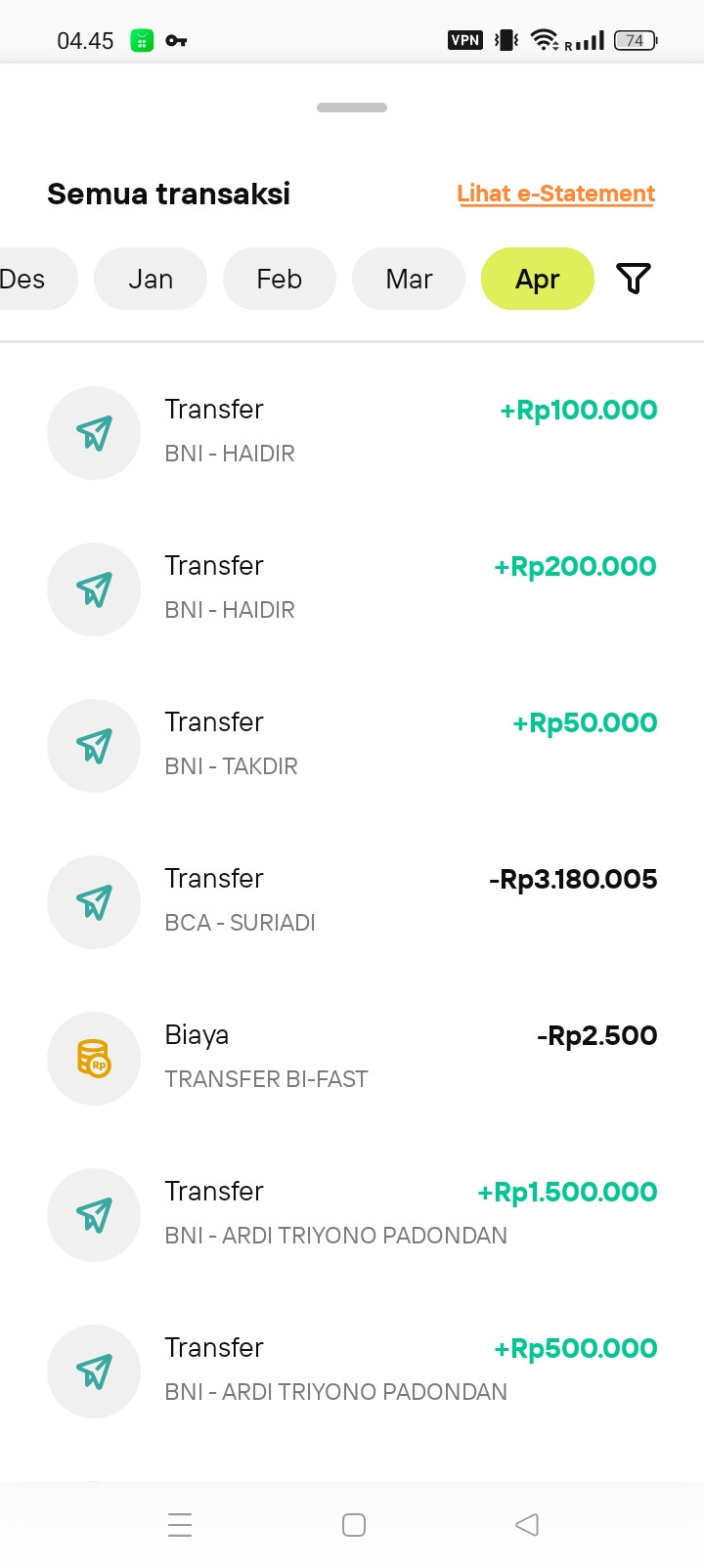This screenshot has width=704, height=1568.
Task: Open the +Rp500.000 transfer from ARDI TRIYONO
Action: [352, 1371]
